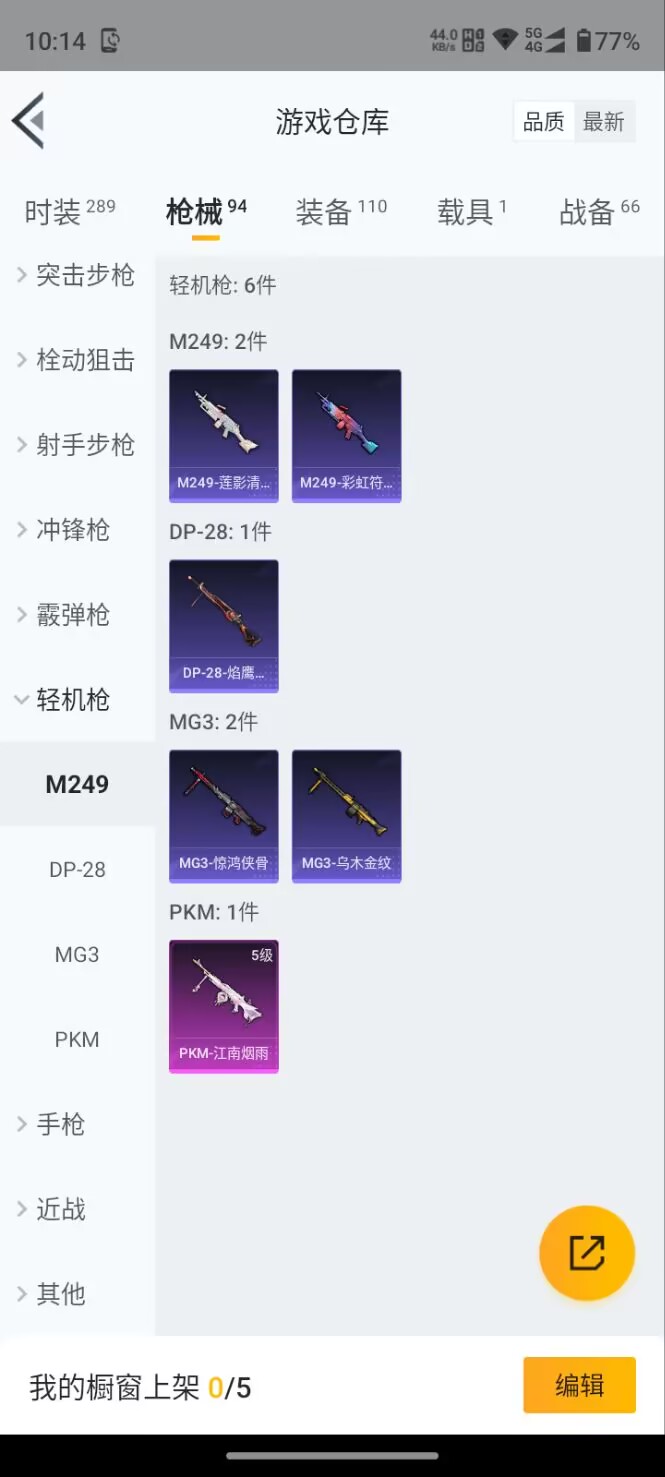Select PKM in the sidebar
Viewport: 665px width, 1477px height.
point(77,1040)
